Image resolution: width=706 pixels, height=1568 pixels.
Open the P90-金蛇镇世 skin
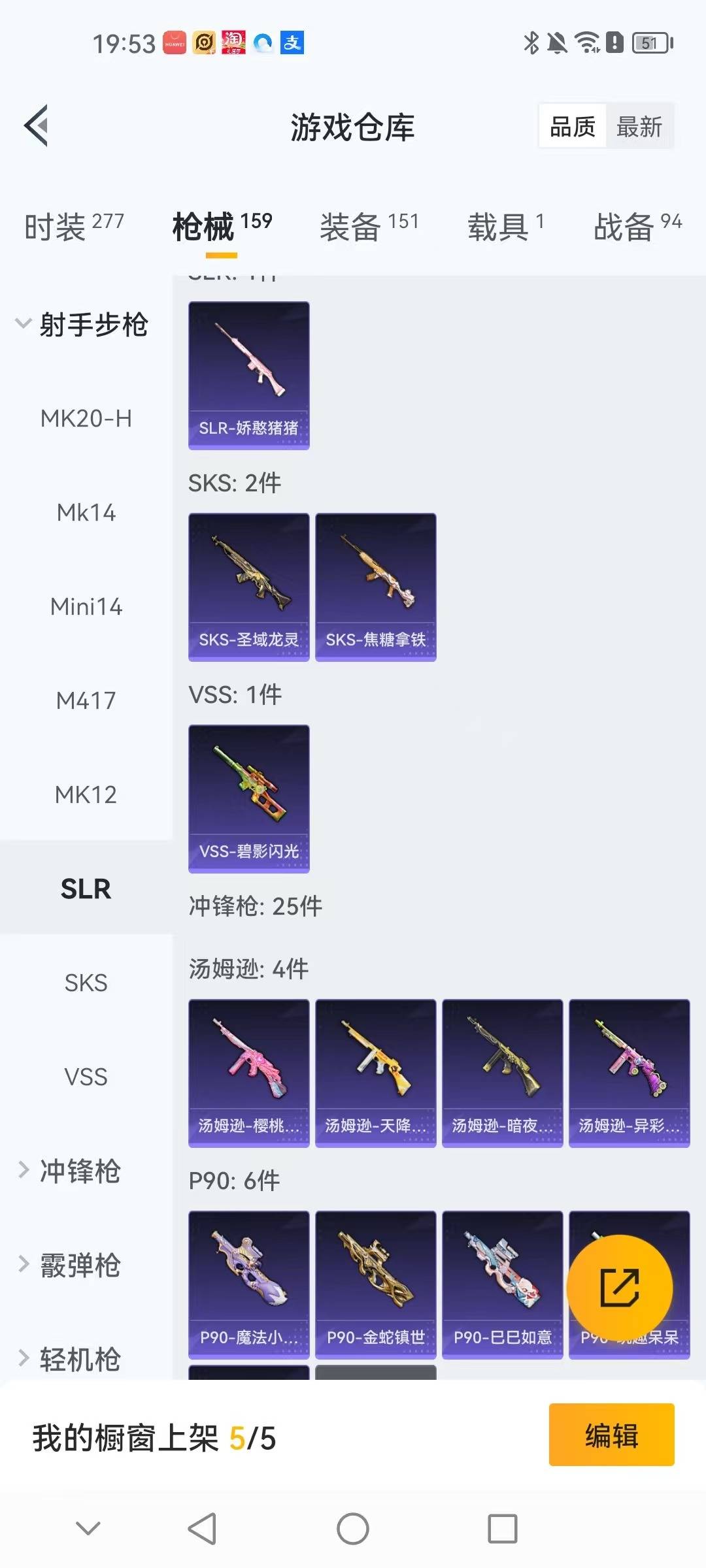pyautogui.click(x=375, y=1284)
